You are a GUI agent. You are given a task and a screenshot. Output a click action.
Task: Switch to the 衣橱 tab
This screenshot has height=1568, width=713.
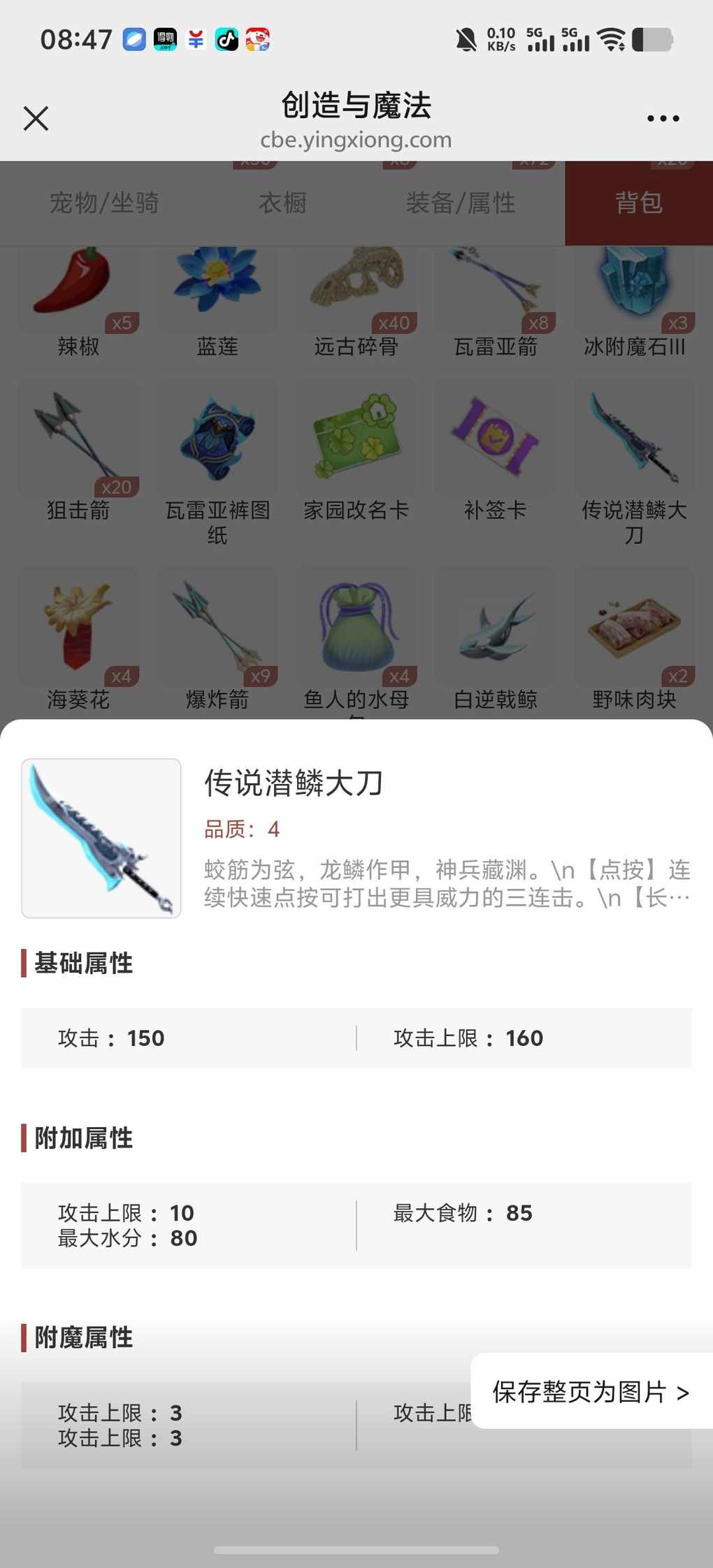tap(282, 203)
